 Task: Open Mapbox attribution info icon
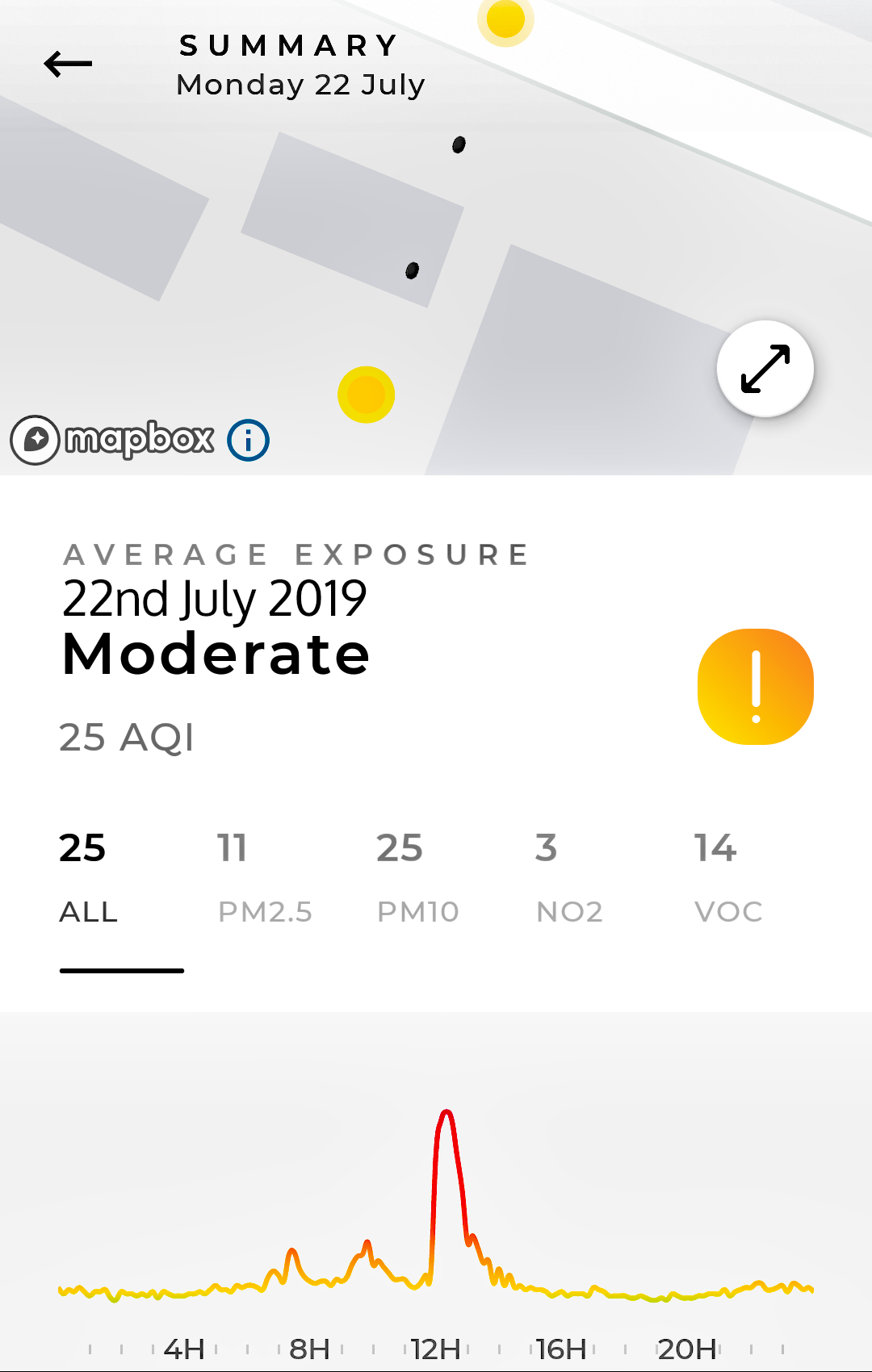(248, 440)
